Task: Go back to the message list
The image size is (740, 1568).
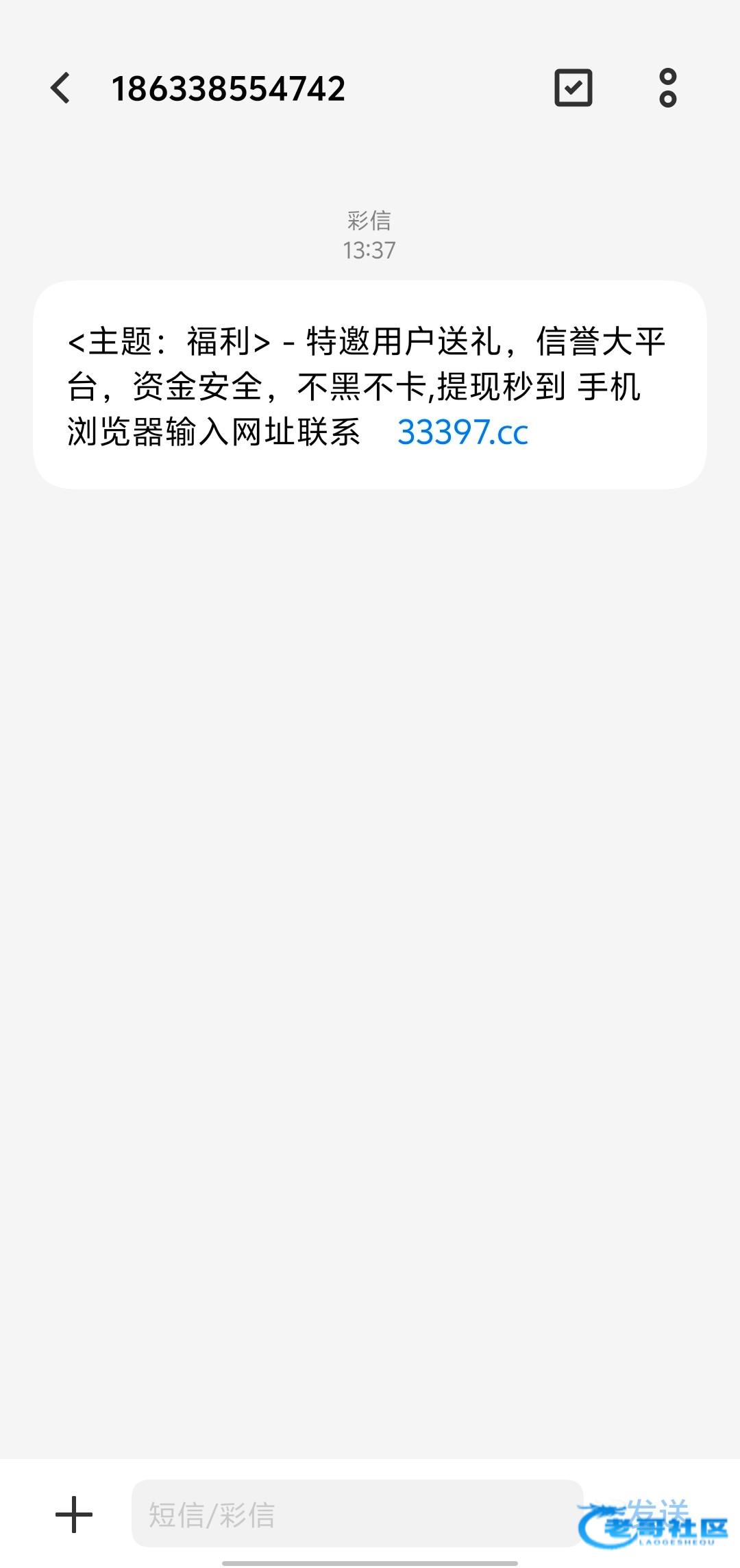Action: pos(60,88)
